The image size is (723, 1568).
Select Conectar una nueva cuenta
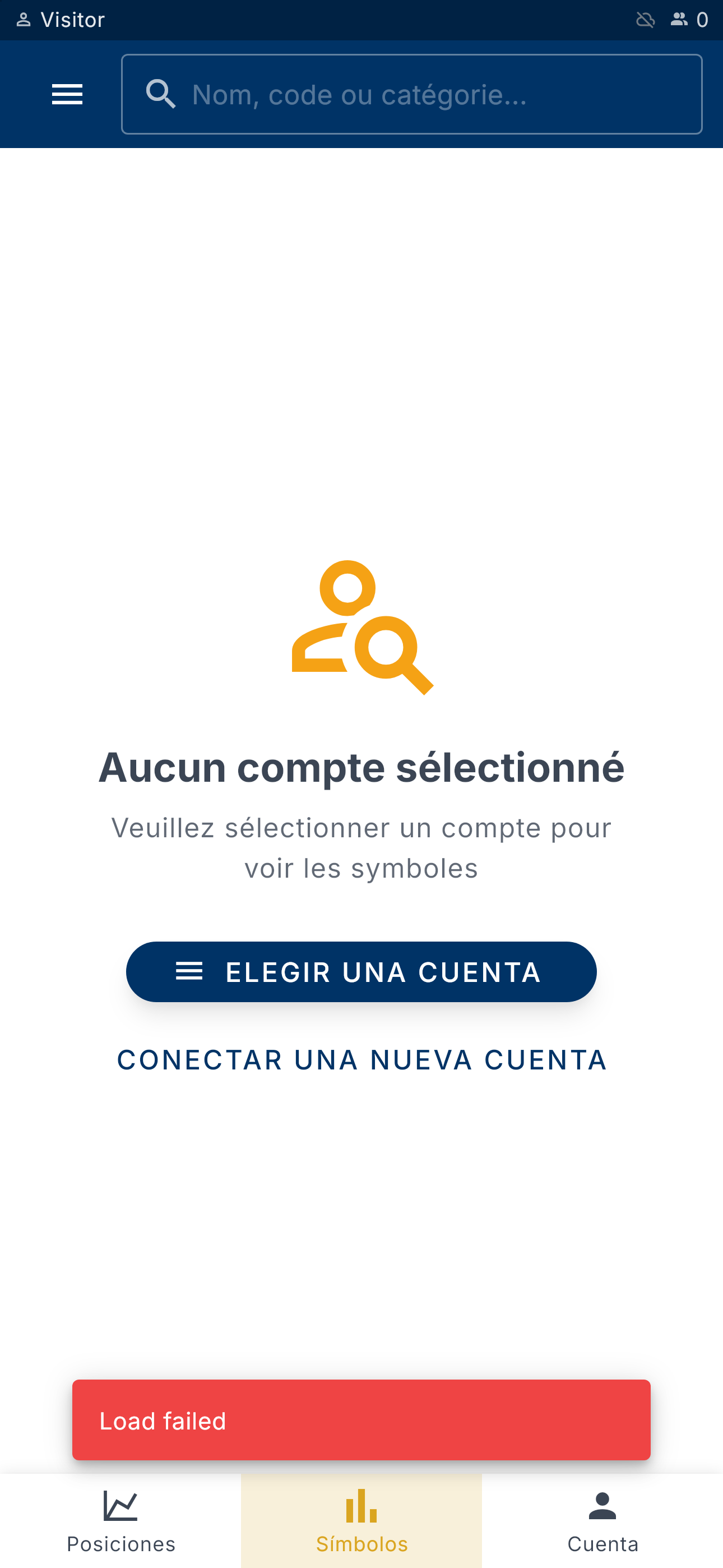coord(361,1060)
